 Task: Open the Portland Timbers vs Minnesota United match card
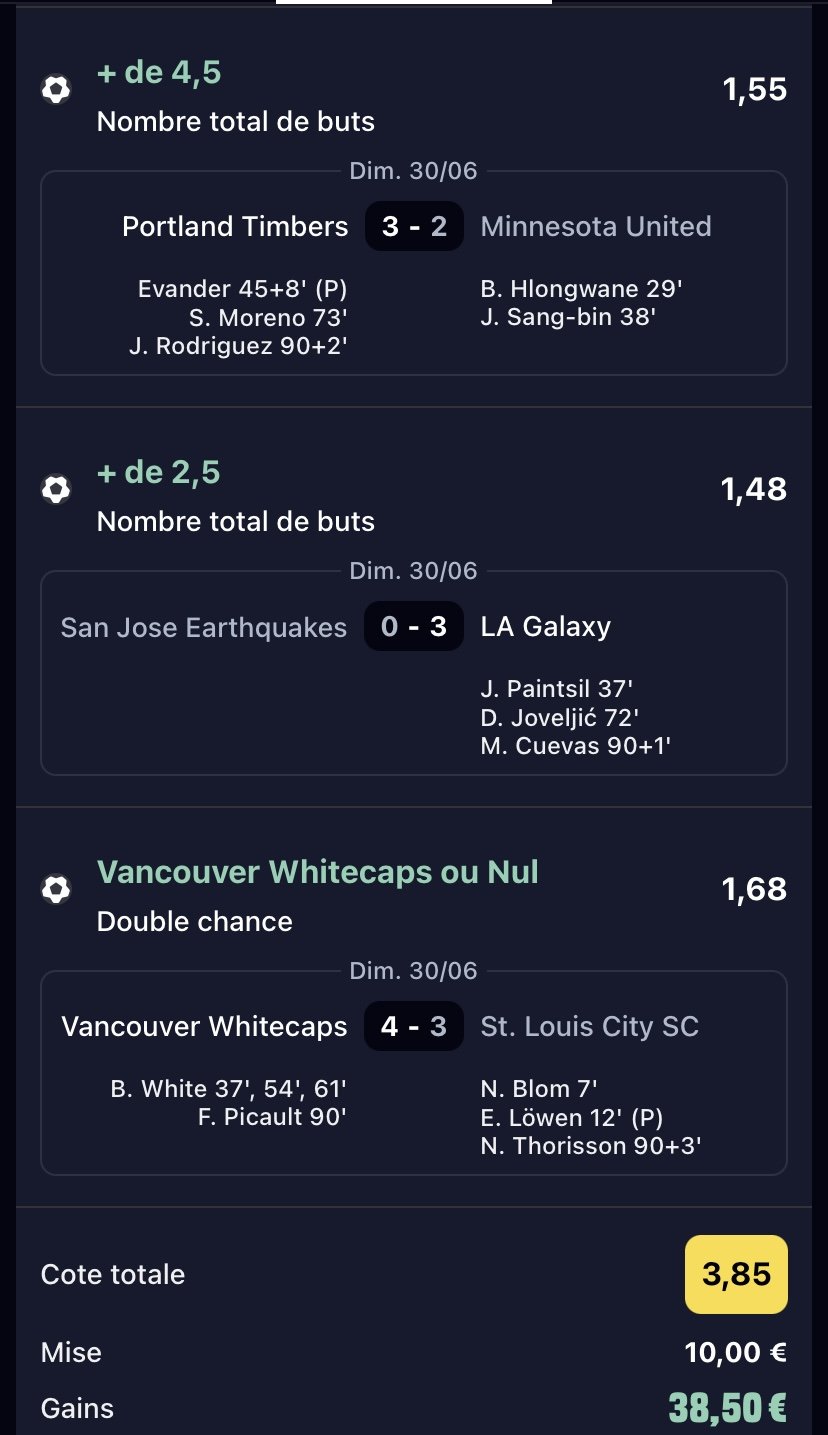coord(413,273)
